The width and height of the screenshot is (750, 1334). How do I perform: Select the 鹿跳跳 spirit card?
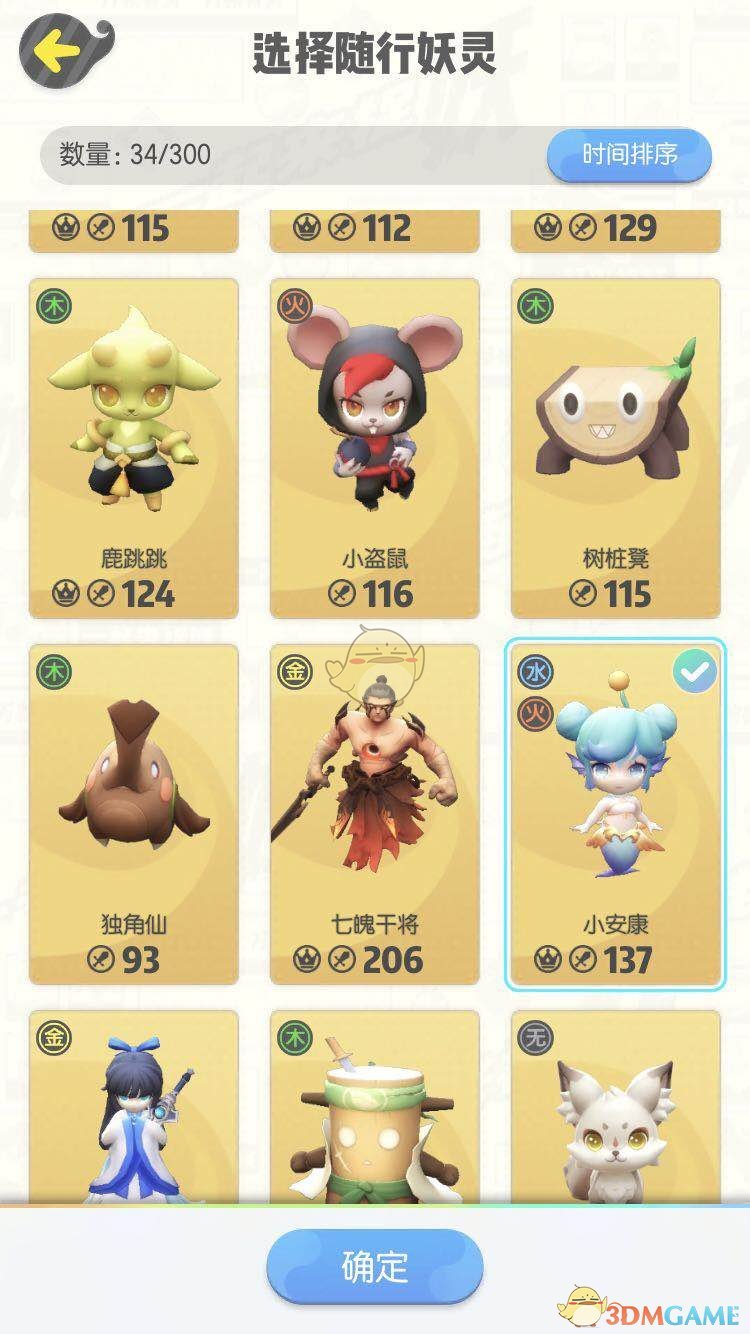[134, 448]
